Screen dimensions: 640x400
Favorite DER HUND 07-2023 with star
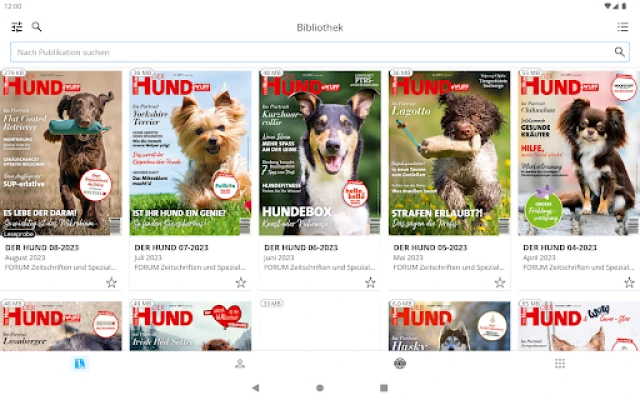241,283
